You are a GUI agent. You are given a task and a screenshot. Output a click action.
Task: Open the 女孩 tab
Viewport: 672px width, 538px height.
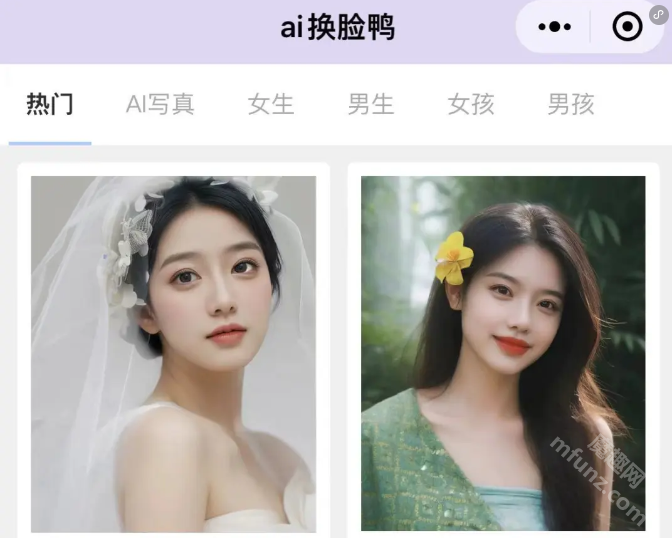[471, 104]
